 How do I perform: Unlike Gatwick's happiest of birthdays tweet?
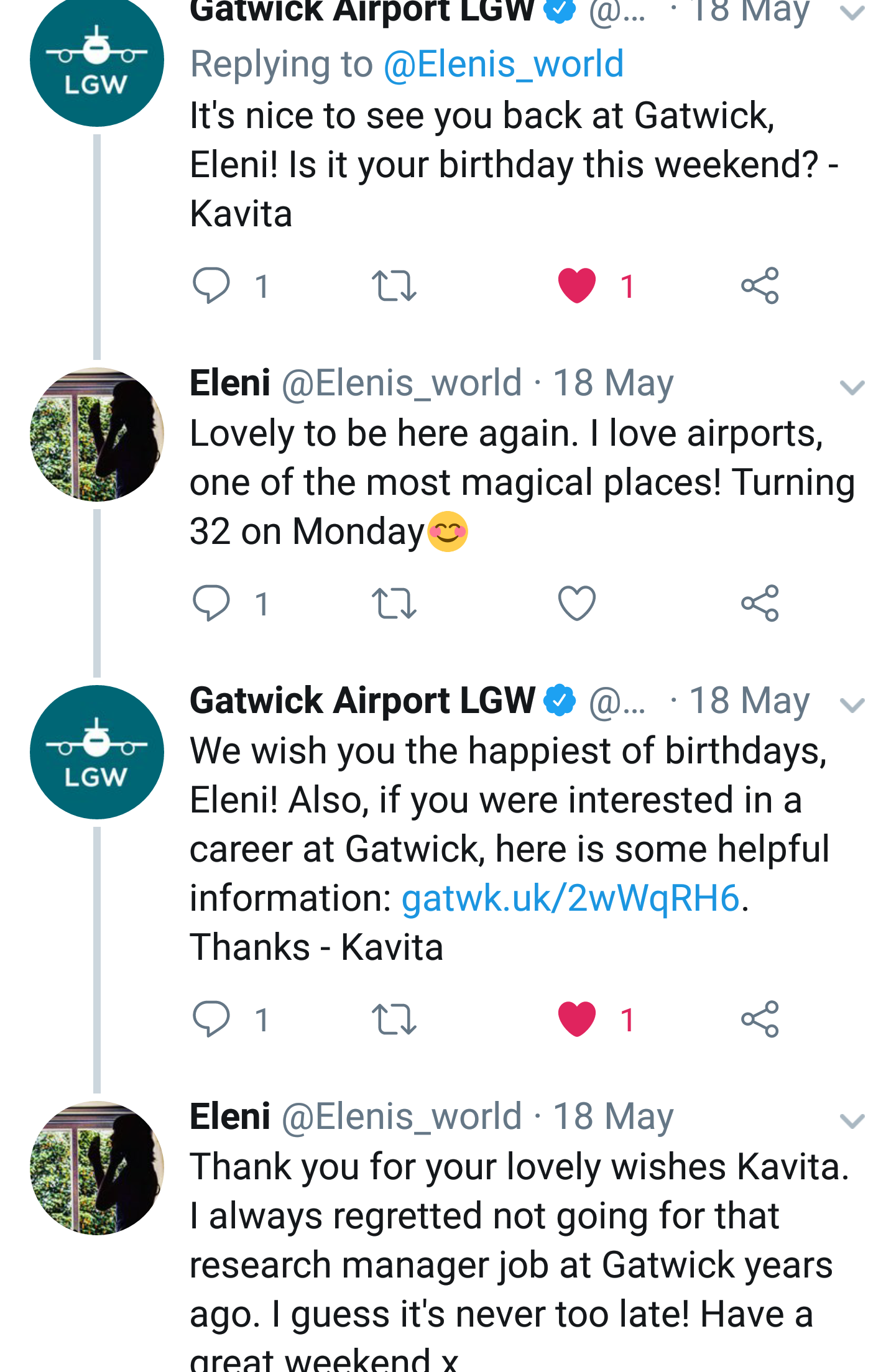tap(577, 1019)
